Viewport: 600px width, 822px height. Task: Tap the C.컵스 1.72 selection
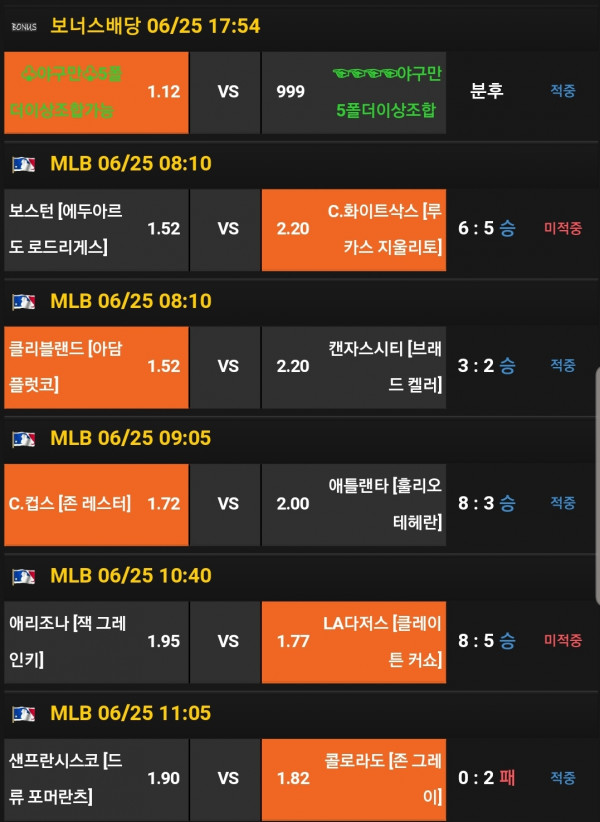click(x=96, y=504)
